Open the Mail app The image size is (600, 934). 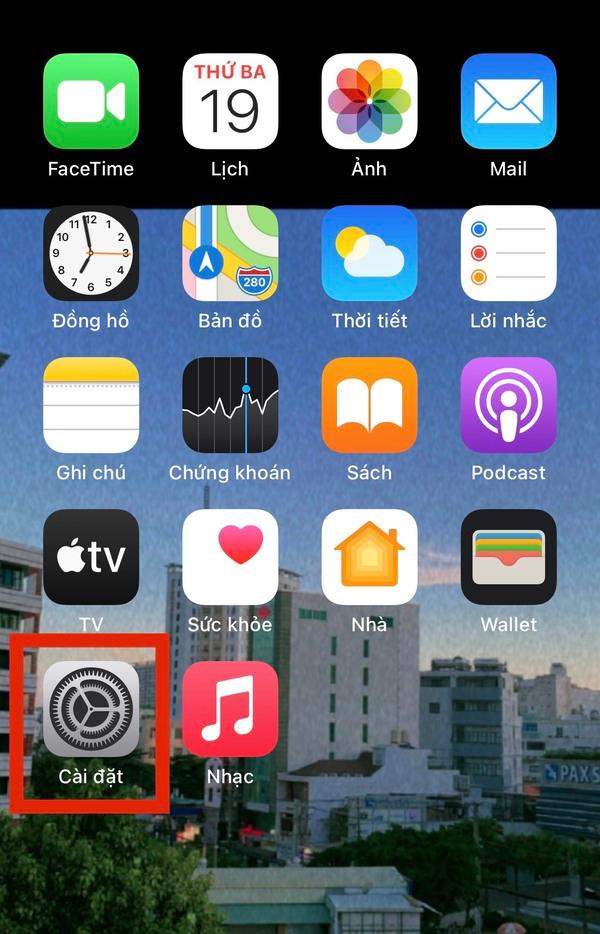point(508,101)
